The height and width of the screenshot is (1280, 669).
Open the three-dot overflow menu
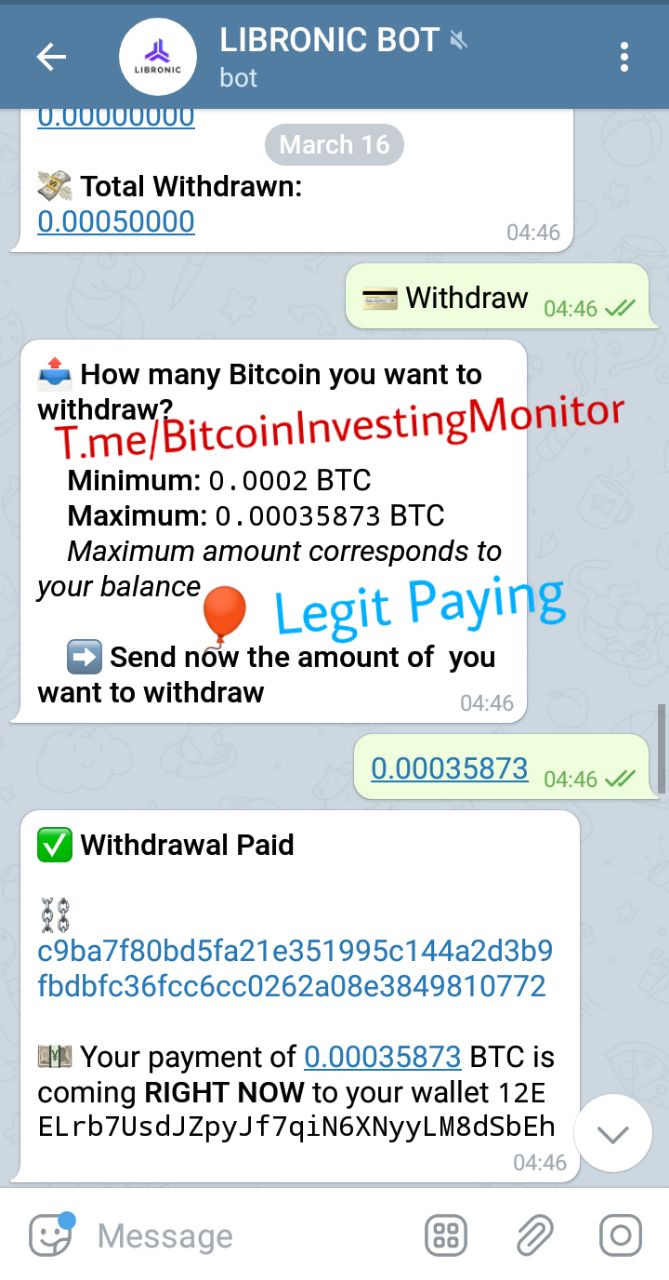click(624, 57)
